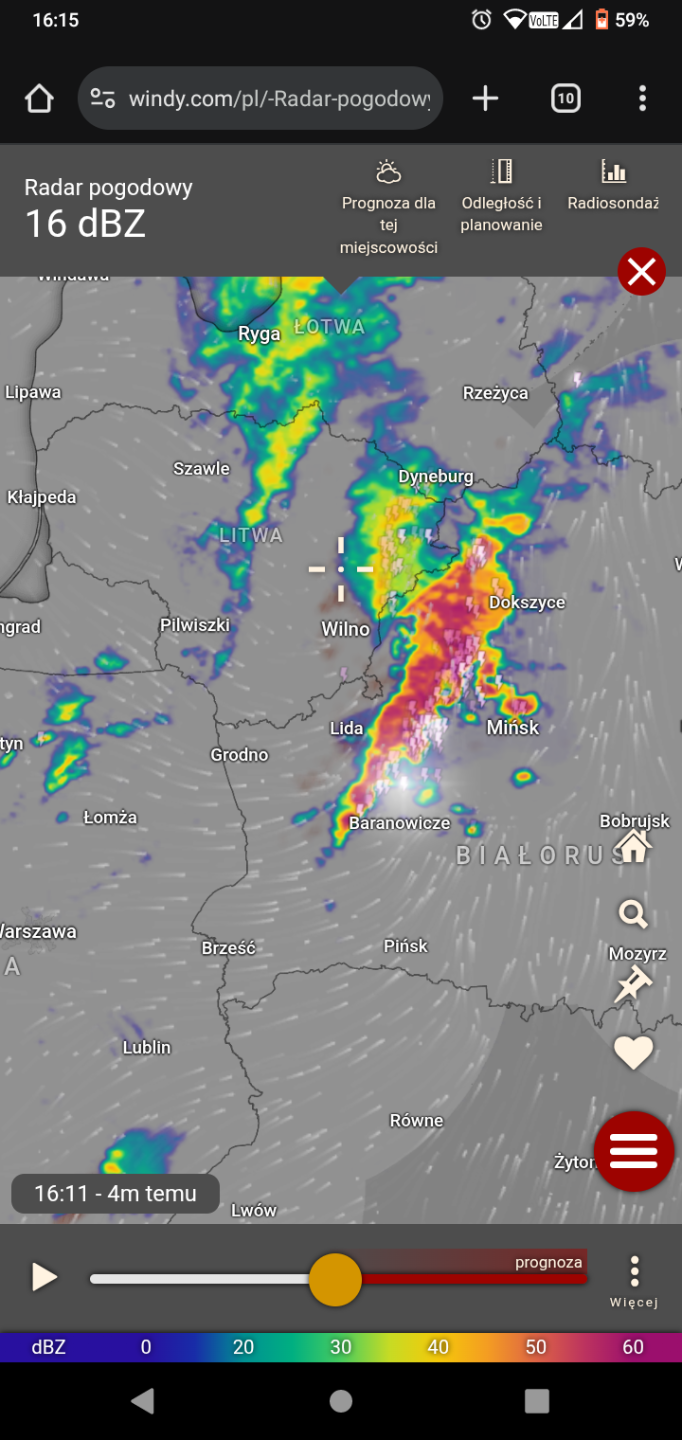Go back with system back button
The width and height of the screenshot is (682, 1440).
pos(143,1401)
